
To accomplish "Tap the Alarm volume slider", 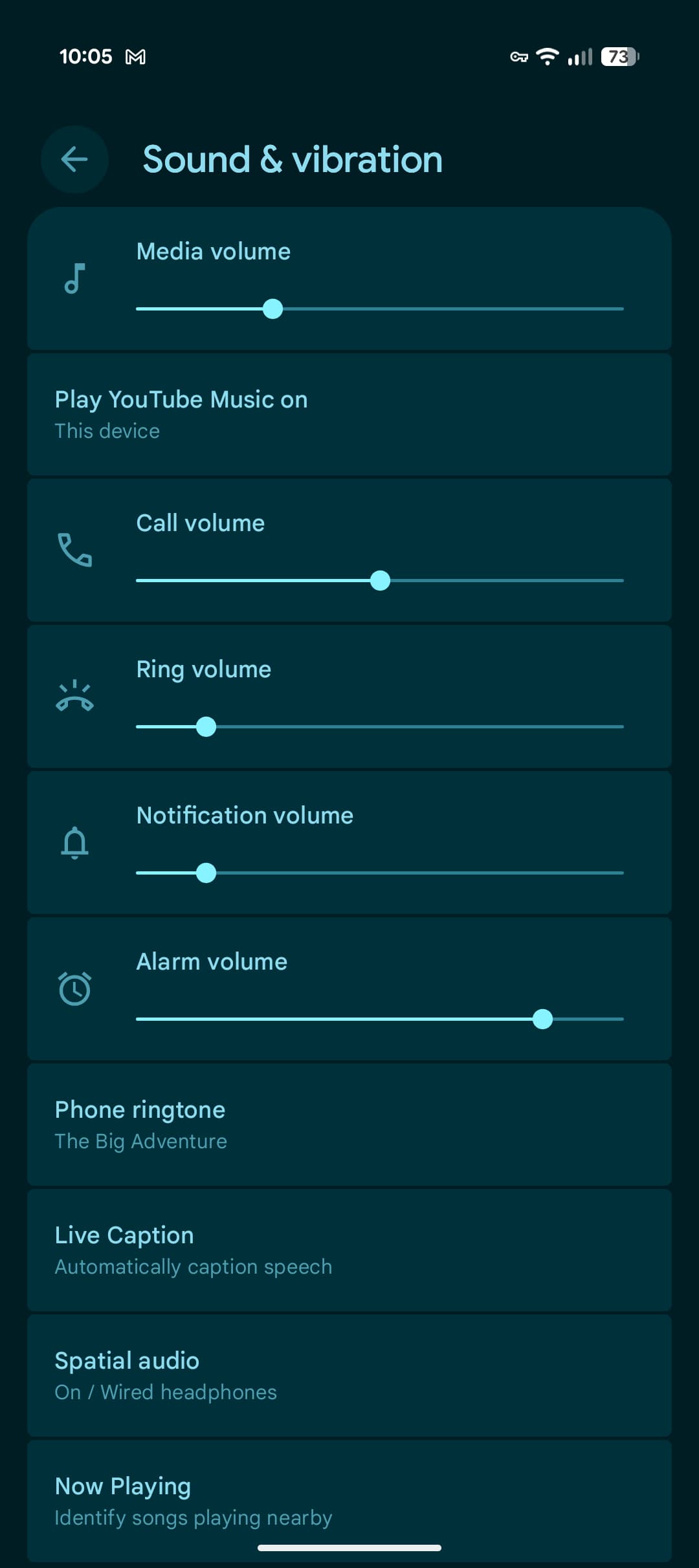I will (x=379, y=1019).
